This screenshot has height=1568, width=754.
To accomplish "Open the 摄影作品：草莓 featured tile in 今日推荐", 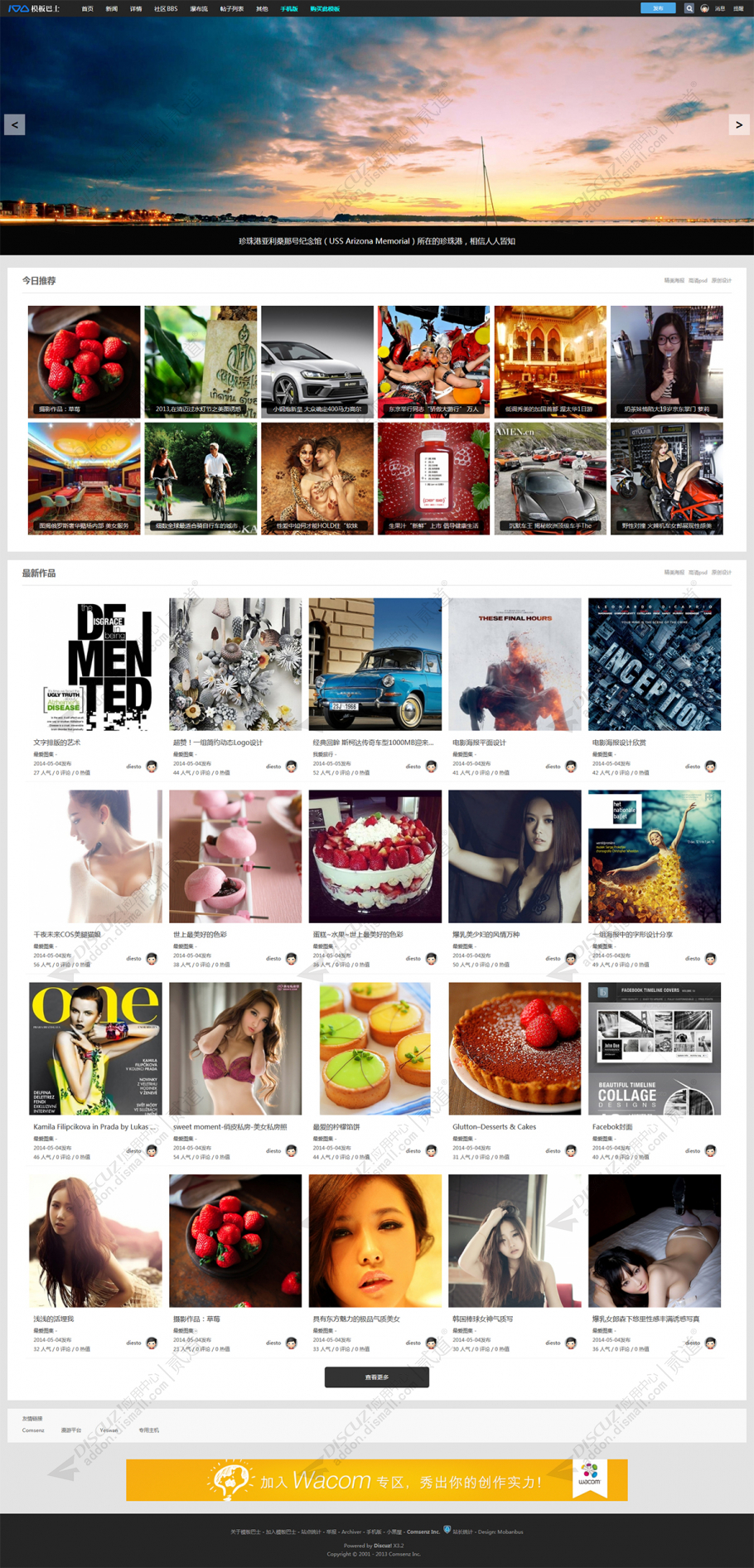I will (84, 361).
